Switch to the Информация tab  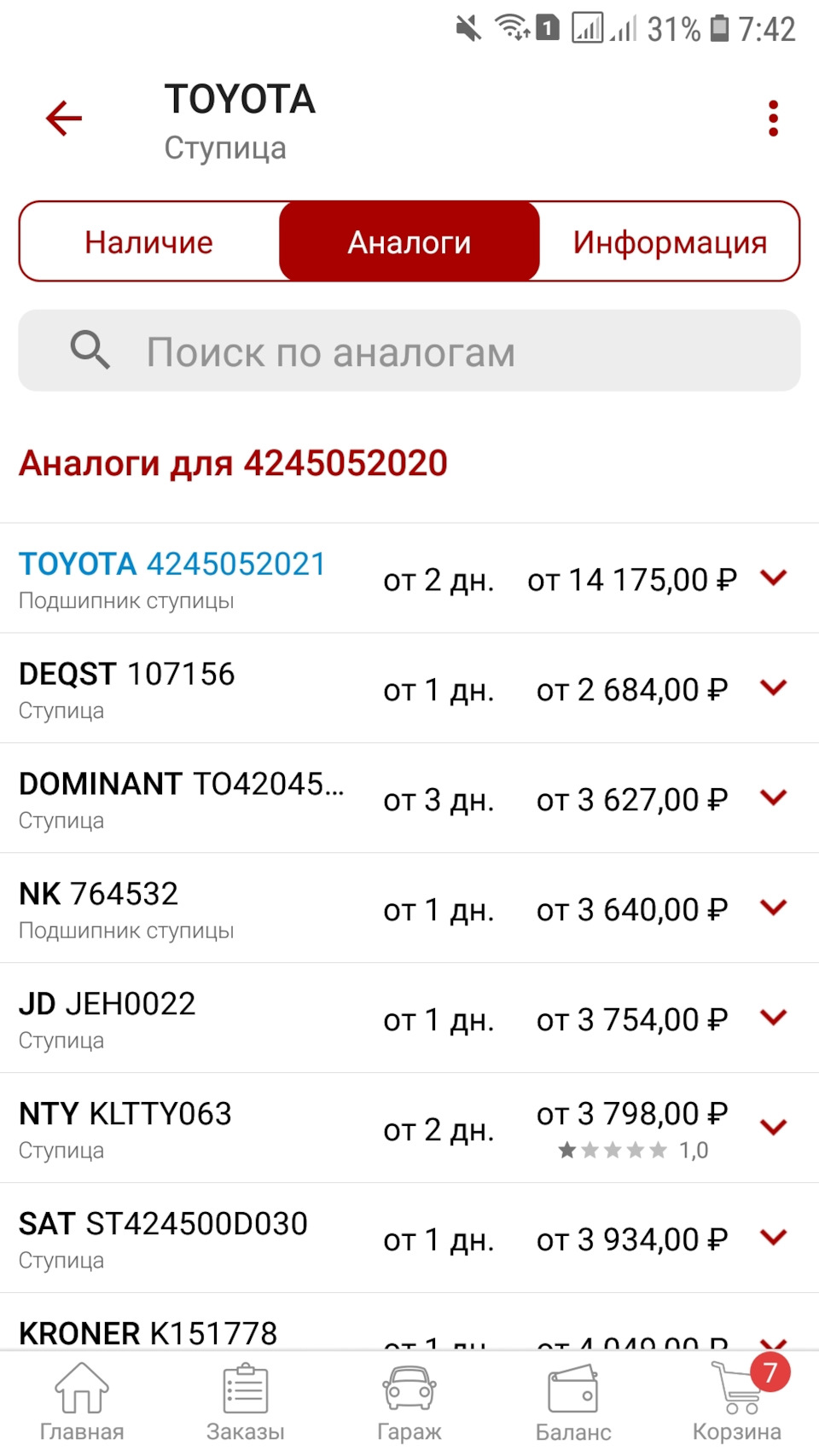(670, 242)
